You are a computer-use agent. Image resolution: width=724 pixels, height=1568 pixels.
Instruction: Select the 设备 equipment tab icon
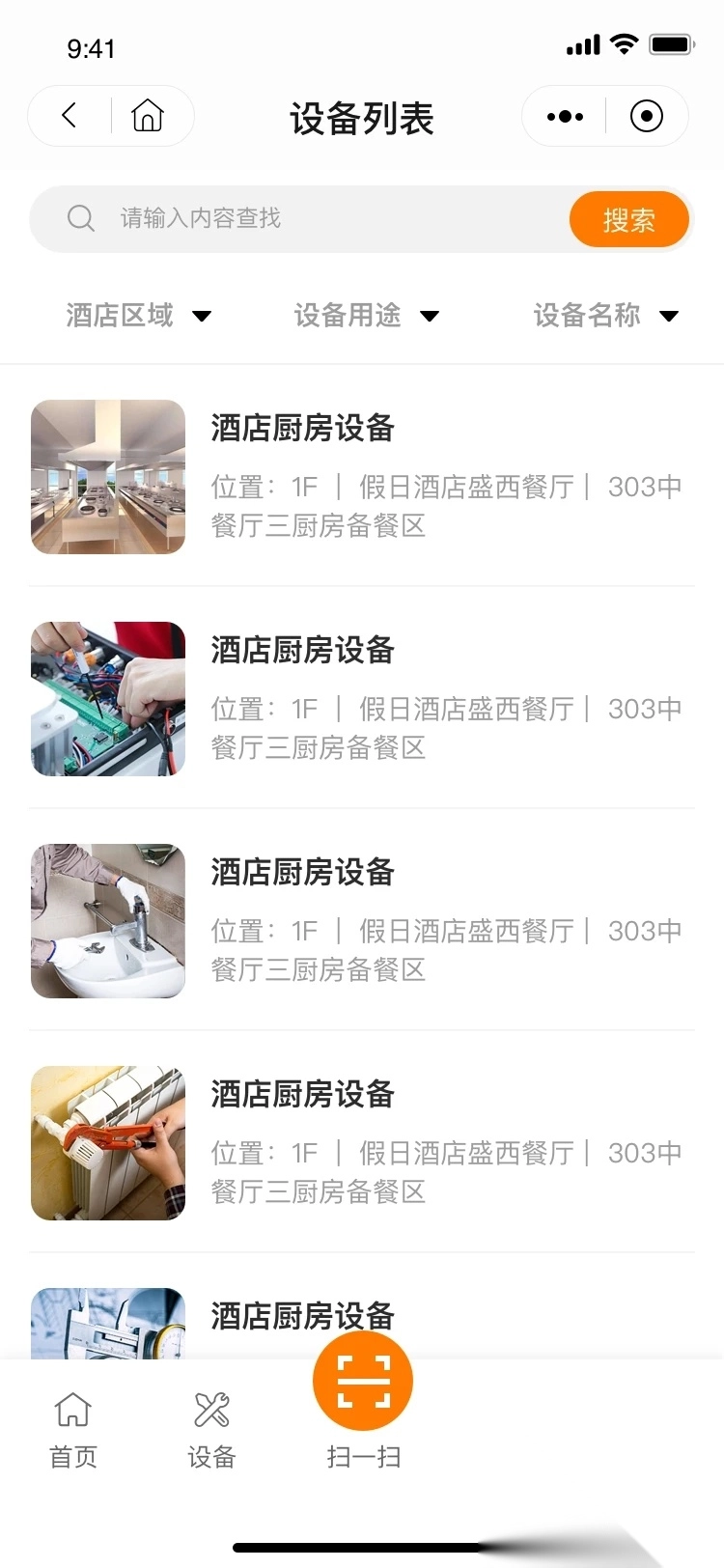click(x=211, y=1411)
